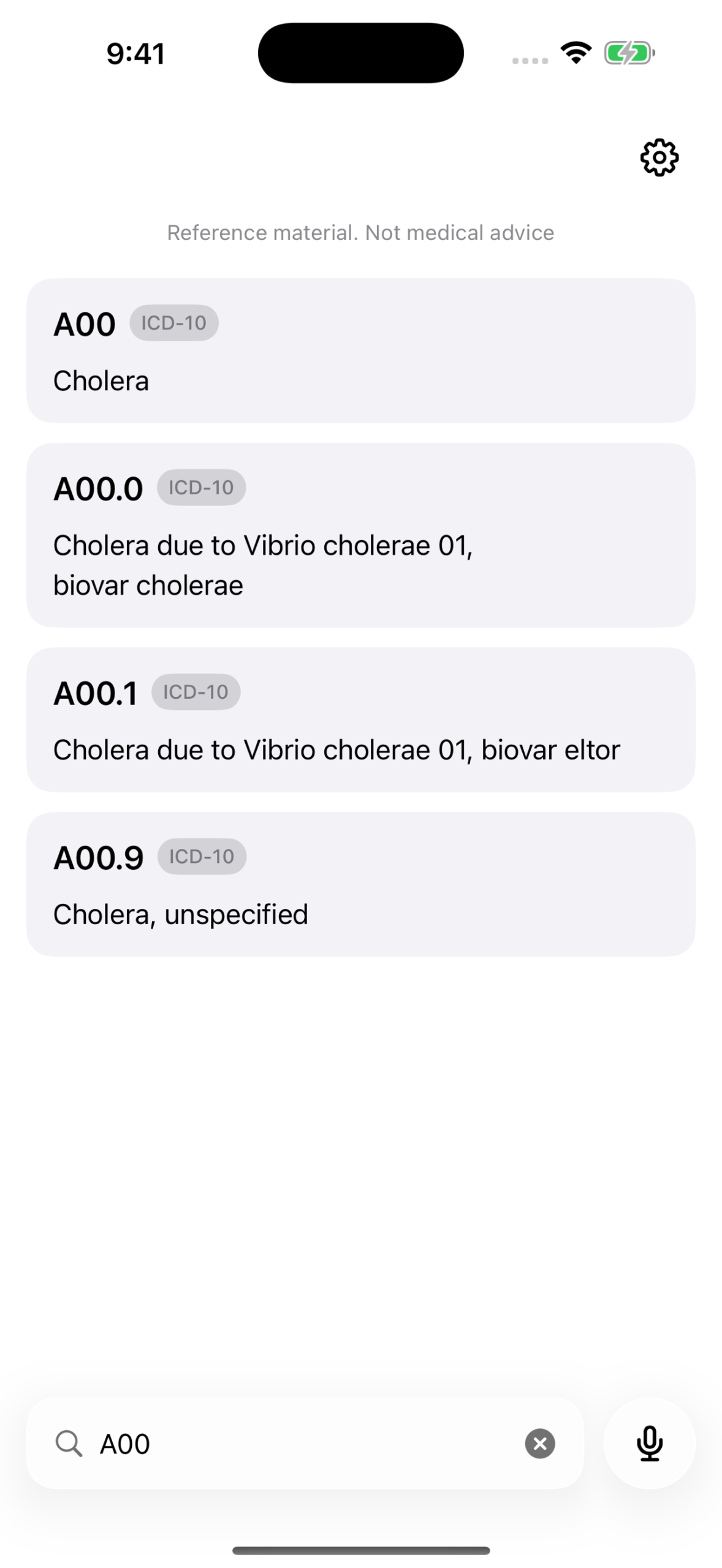The height and width of the screenshot is (1568, 722).
Task: View A00.9 Cholera, unspecified entry
Action: point(360,884)
